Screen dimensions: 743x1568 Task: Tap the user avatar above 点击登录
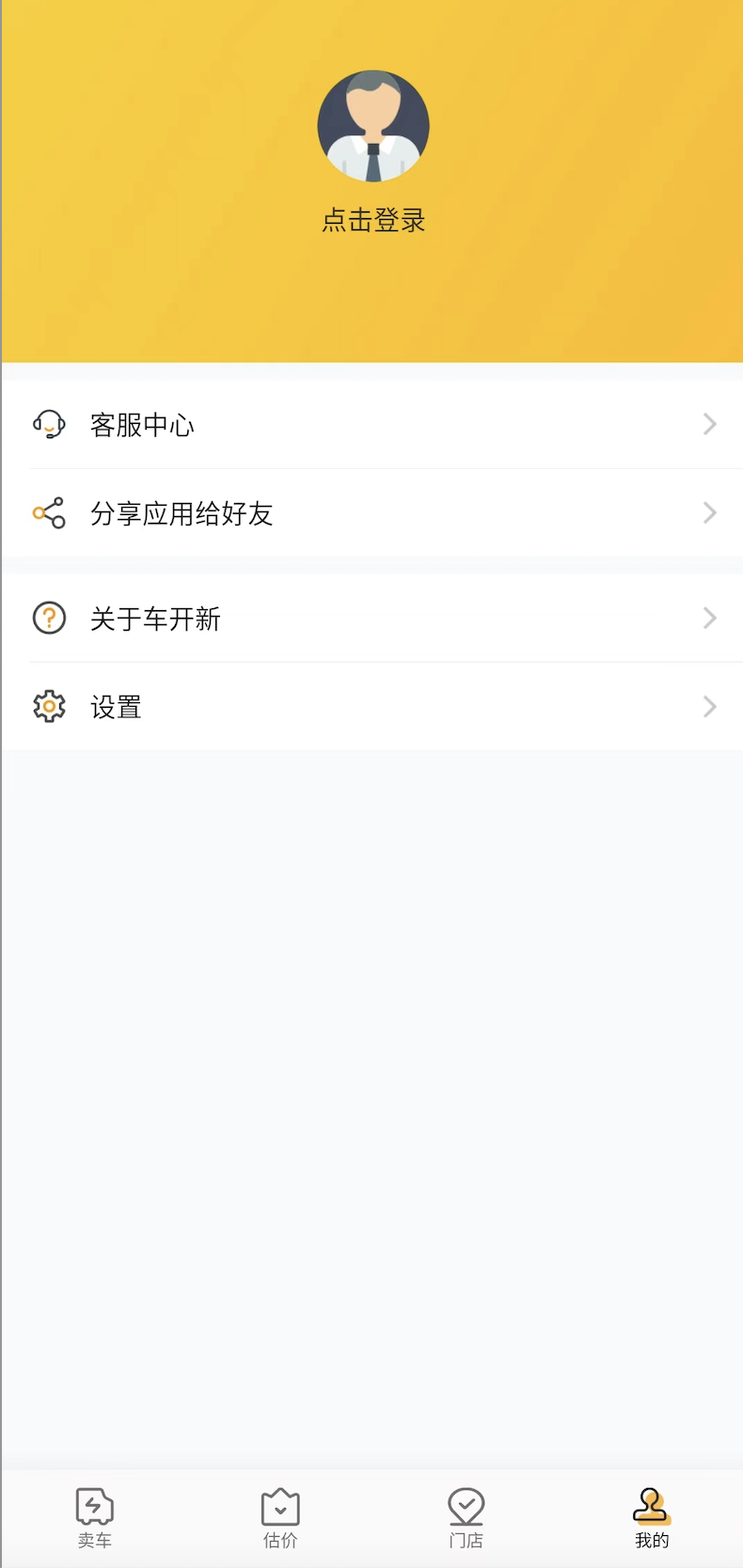(x=372, y=126)
